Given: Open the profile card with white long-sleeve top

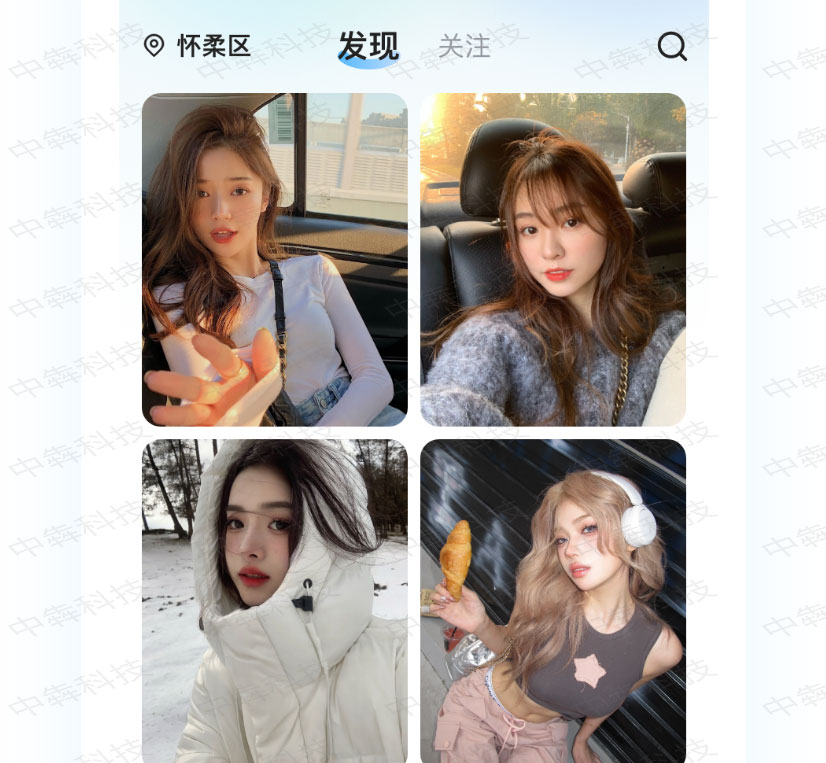Looking at the screenshot, I should (x=274, y=260).
